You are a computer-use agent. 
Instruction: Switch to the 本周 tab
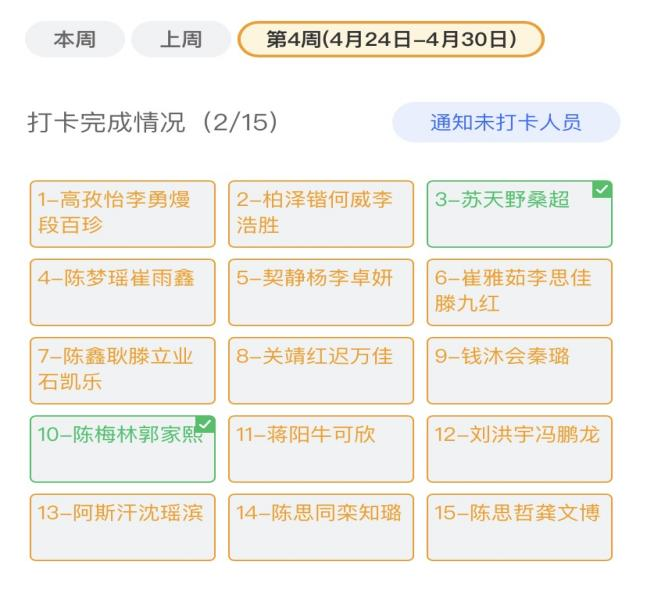(x=74, y=40)
